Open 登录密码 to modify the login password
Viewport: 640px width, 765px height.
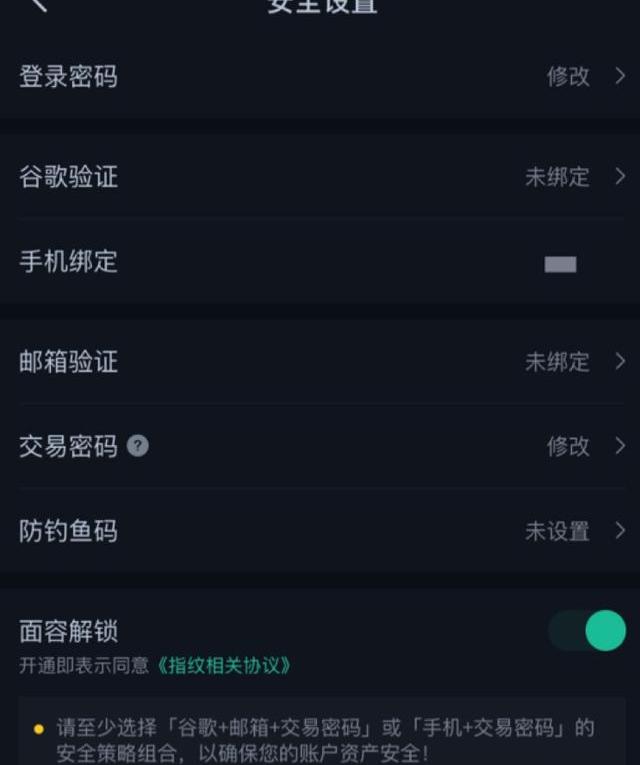320,77
